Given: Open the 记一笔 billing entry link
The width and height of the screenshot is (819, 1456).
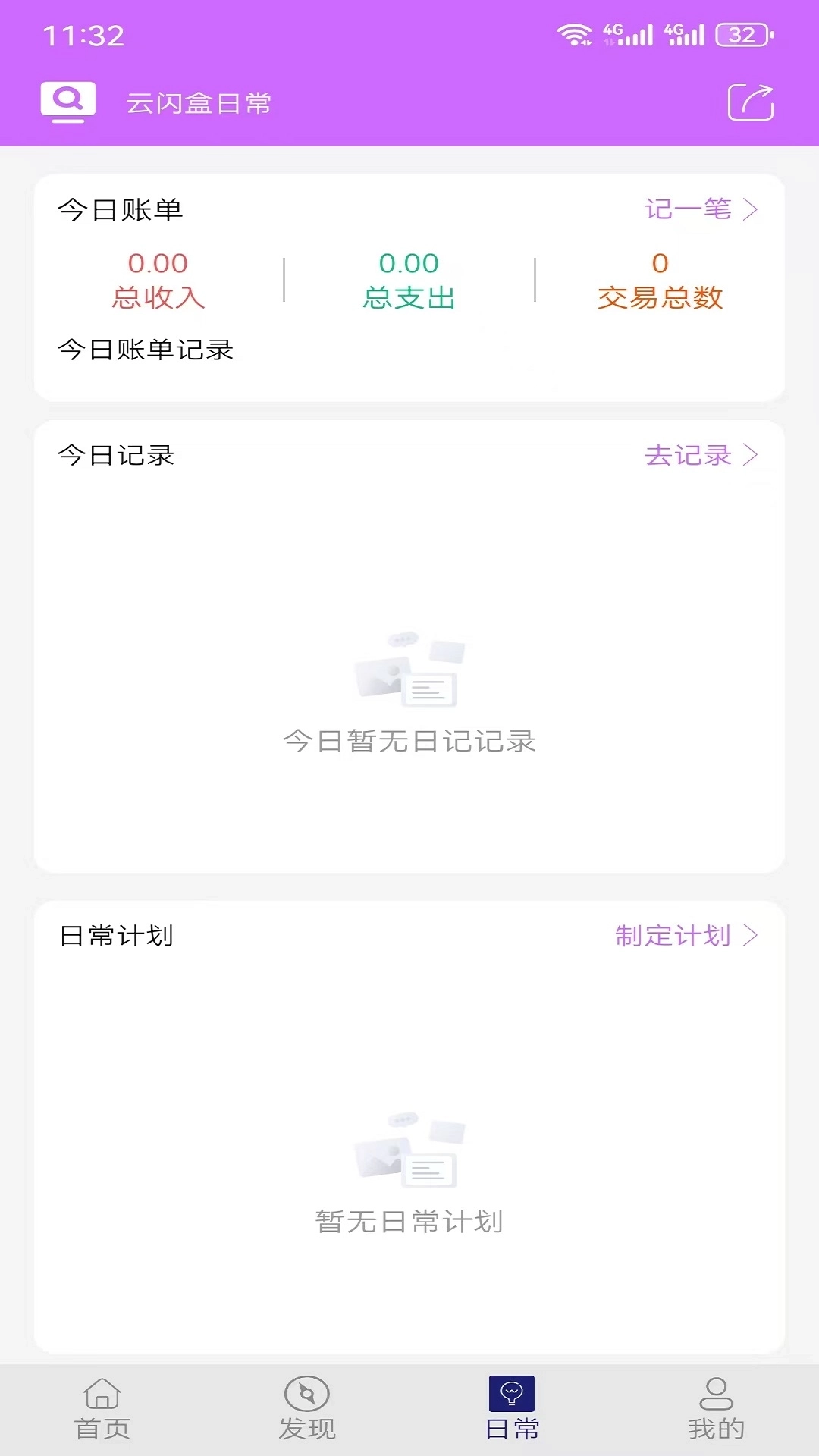Looking at the screenshot, I should click(x=690, y=209).
